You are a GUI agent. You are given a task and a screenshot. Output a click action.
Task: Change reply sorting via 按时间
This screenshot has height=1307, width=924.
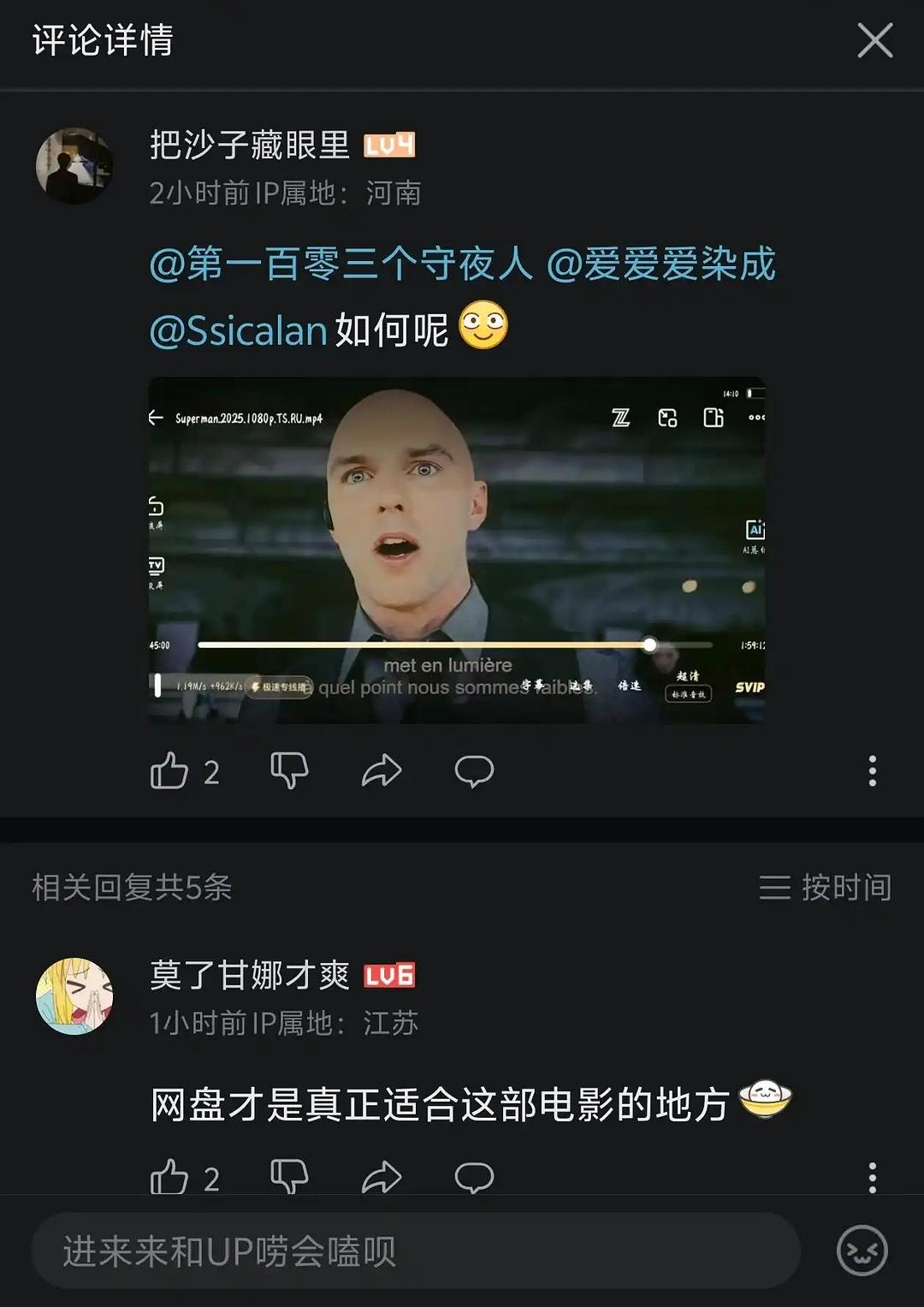(x=825, y=888)
